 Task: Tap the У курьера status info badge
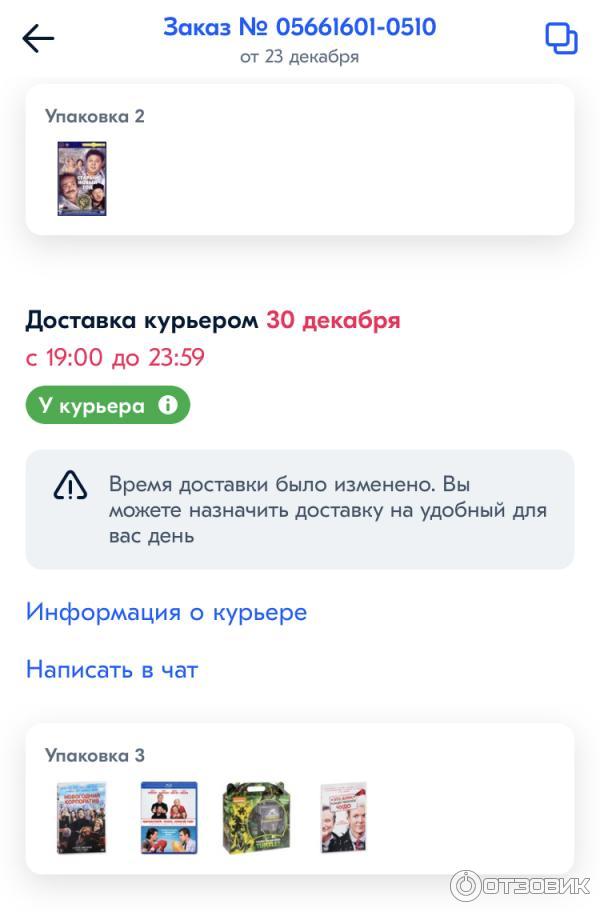(108, 405)
